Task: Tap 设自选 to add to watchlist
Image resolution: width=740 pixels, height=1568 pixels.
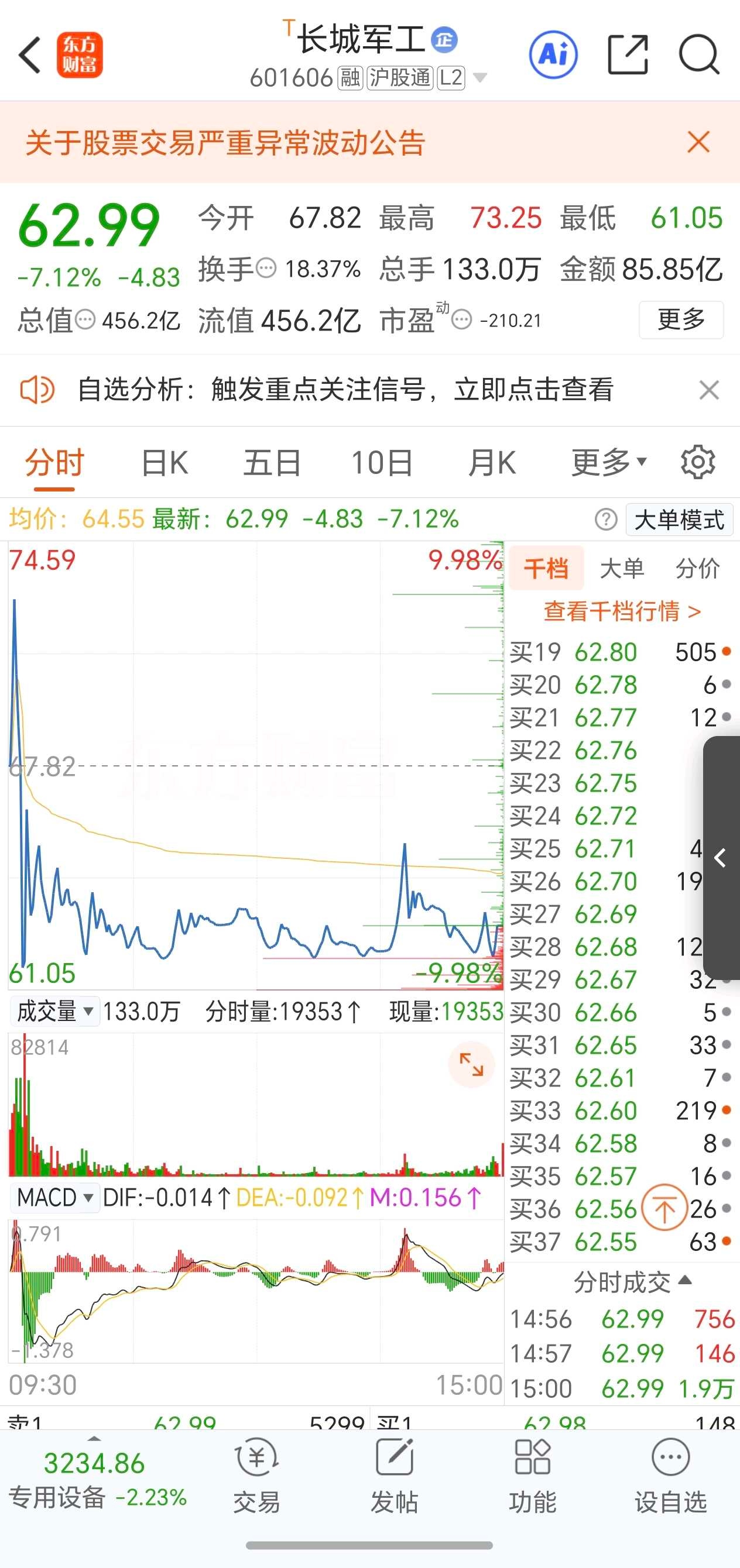Action: pos(670,1476)
